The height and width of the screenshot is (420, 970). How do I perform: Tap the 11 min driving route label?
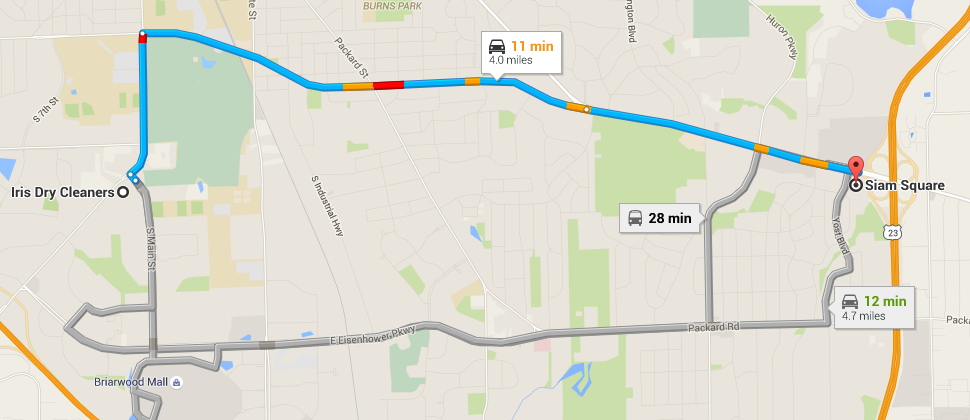click(519, 52)
